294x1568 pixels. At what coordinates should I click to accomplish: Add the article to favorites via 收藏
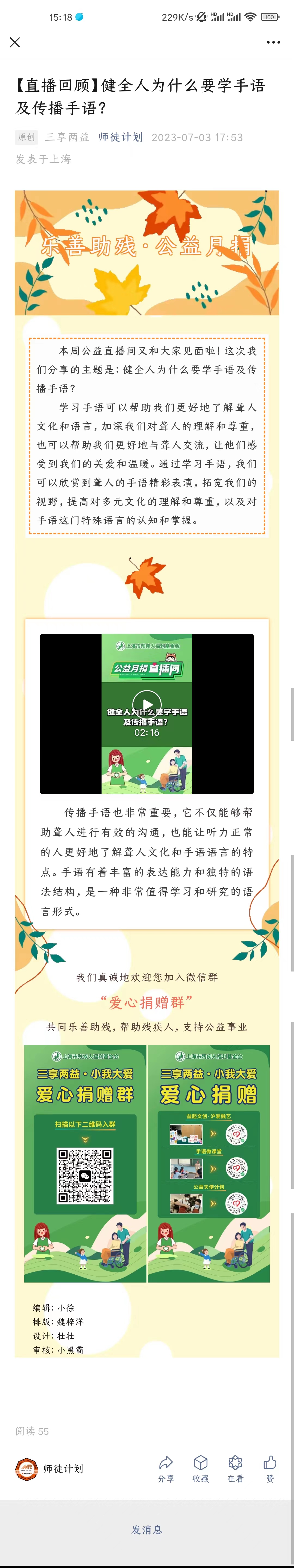200,1469
